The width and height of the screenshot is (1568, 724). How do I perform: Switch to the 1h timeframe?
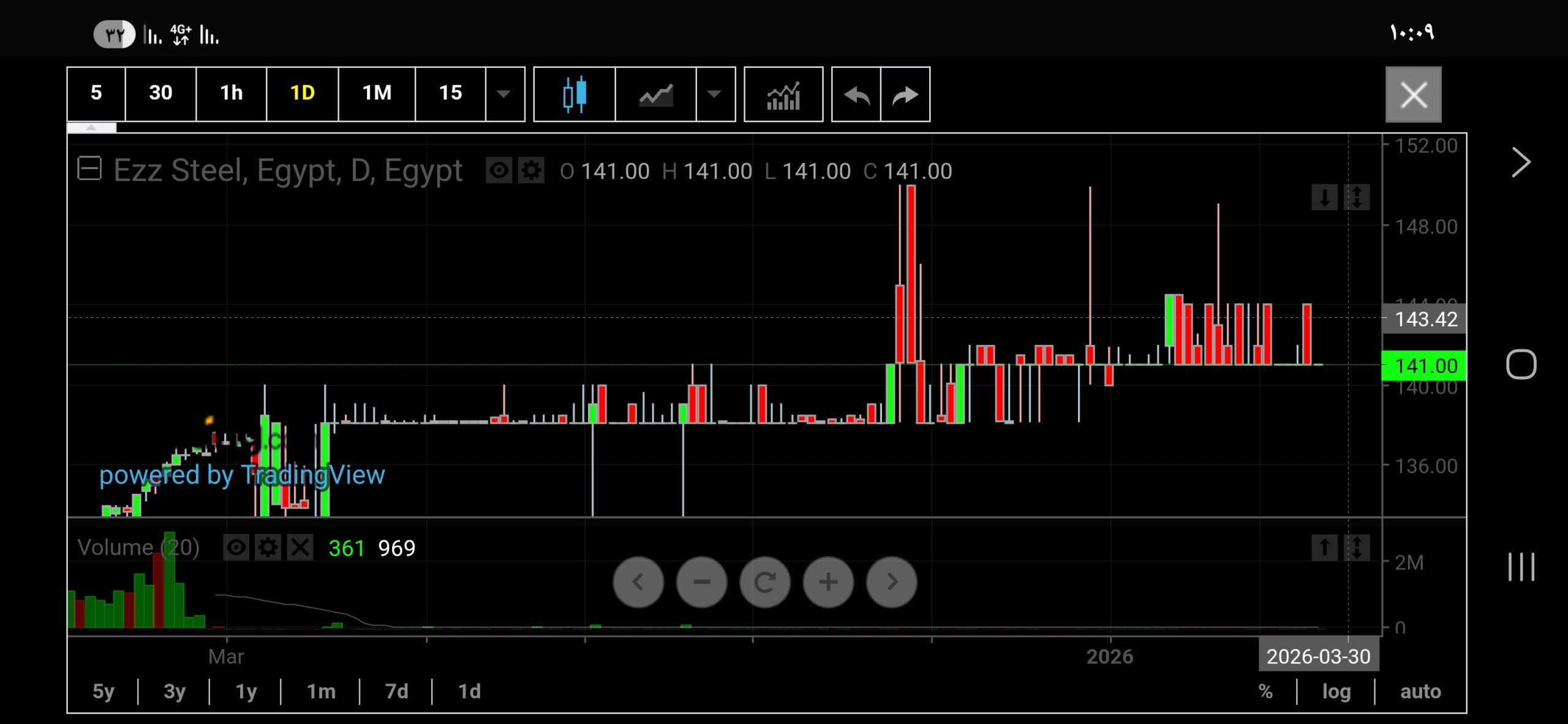[231, 93]
